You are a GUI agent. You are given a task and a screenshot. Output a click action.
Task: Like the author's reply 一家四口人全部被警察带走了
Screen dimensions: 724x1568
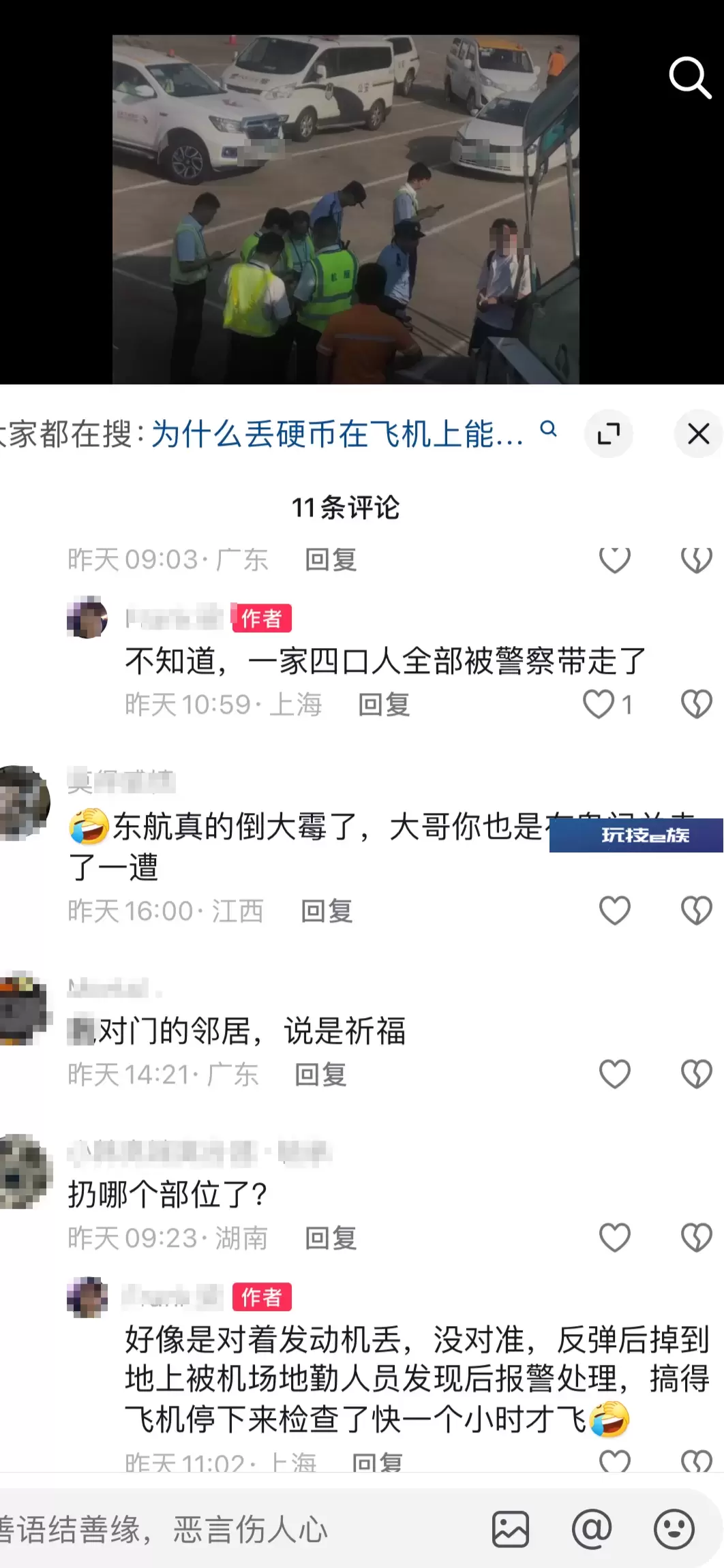coord(599,704)
